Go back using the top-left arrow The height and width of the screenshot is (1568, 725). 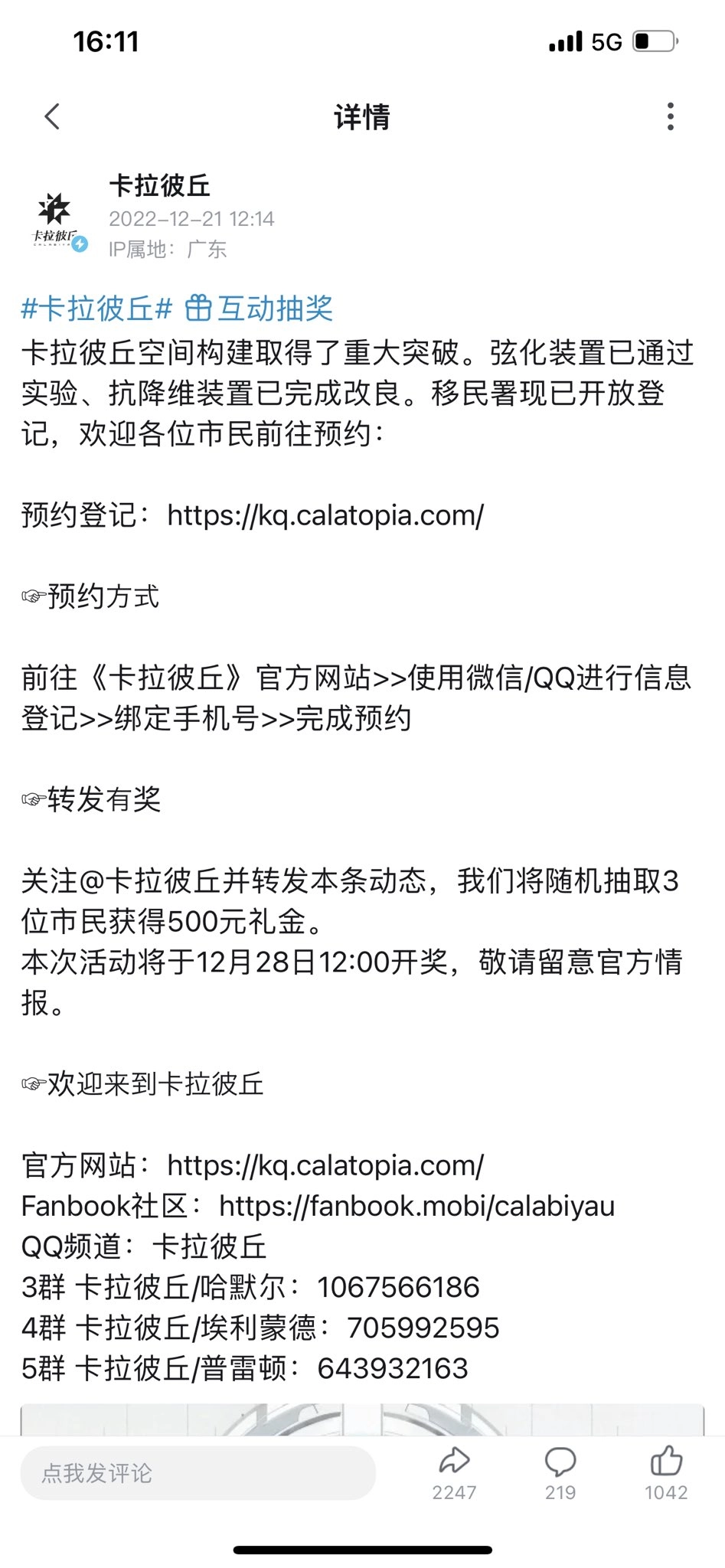click(x=52, y=117)
